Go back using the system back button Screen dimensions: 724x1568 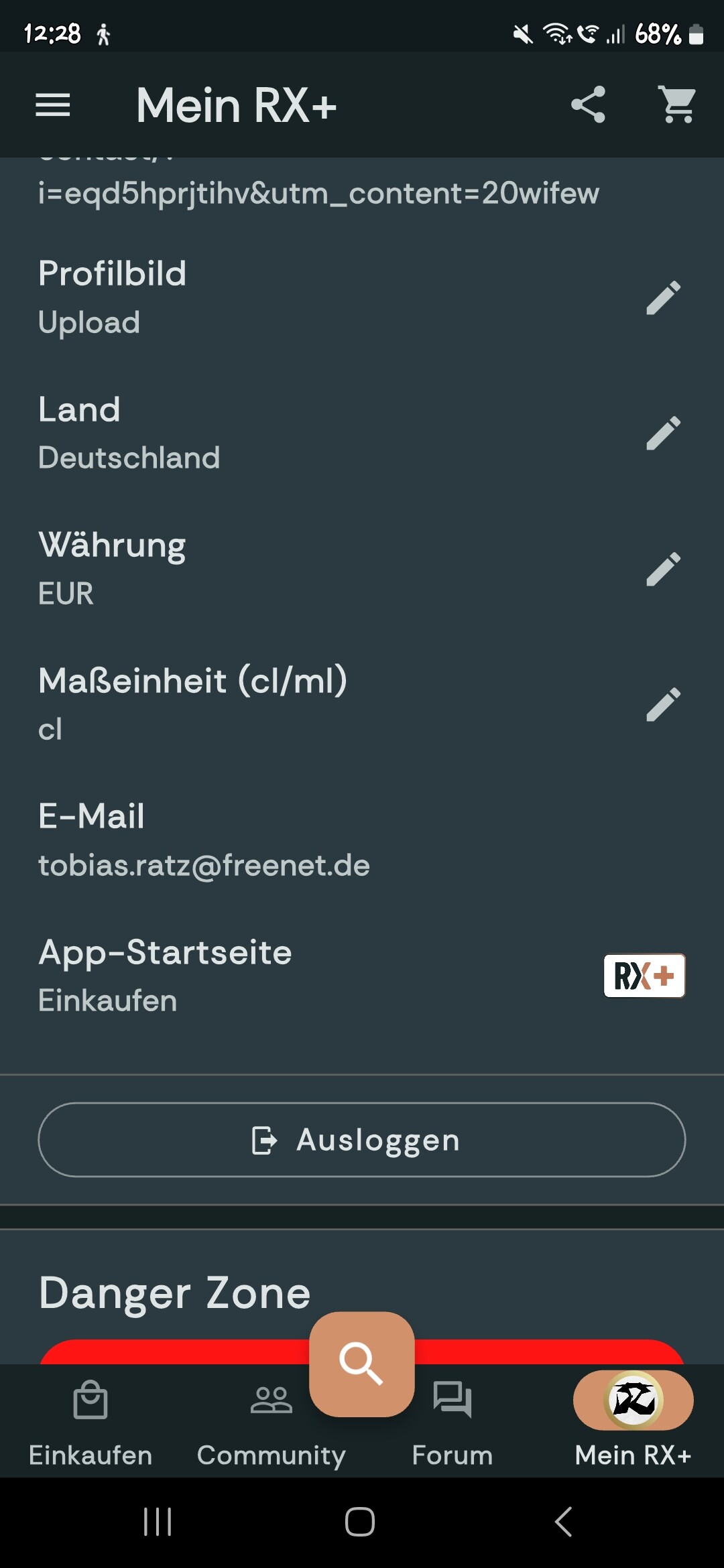[564, 1522]
